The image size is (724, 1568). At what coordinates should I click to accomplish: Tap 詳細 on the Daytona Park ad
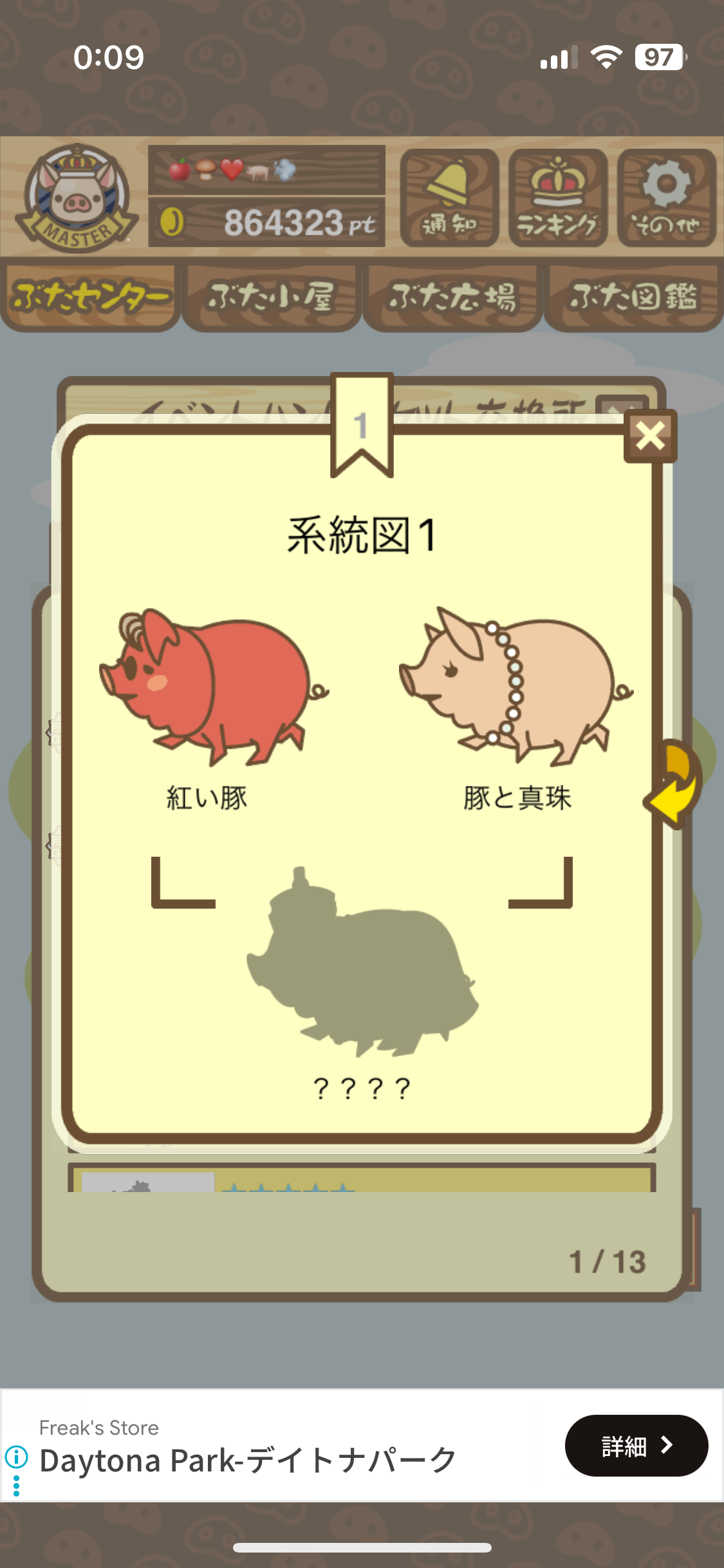click(x=636, y=1446)
